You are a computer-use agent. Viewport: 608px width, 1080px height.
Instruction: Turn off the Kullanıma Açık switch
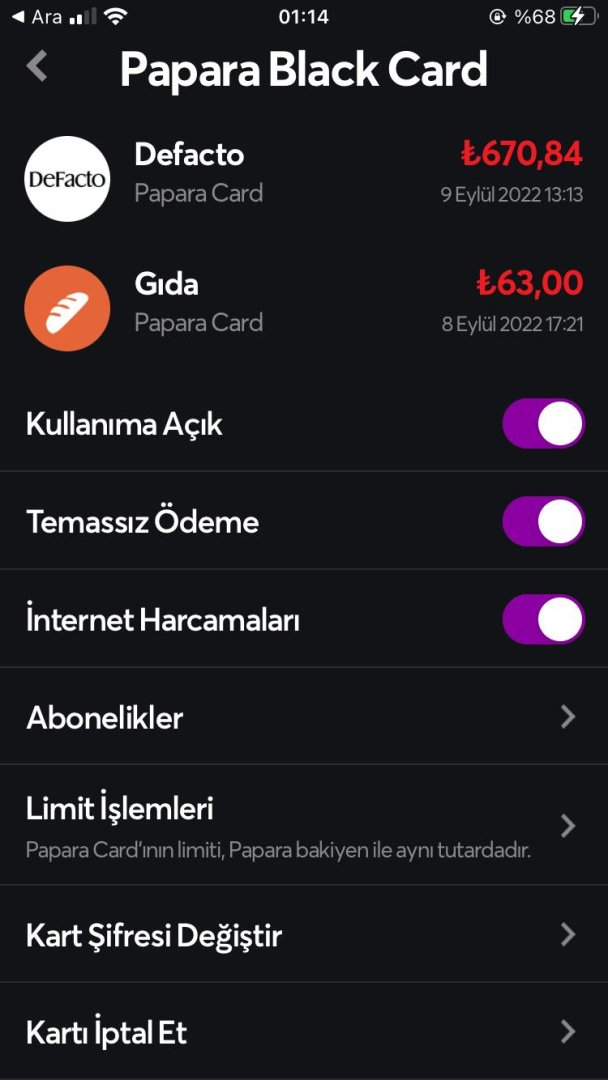[543, 424]
